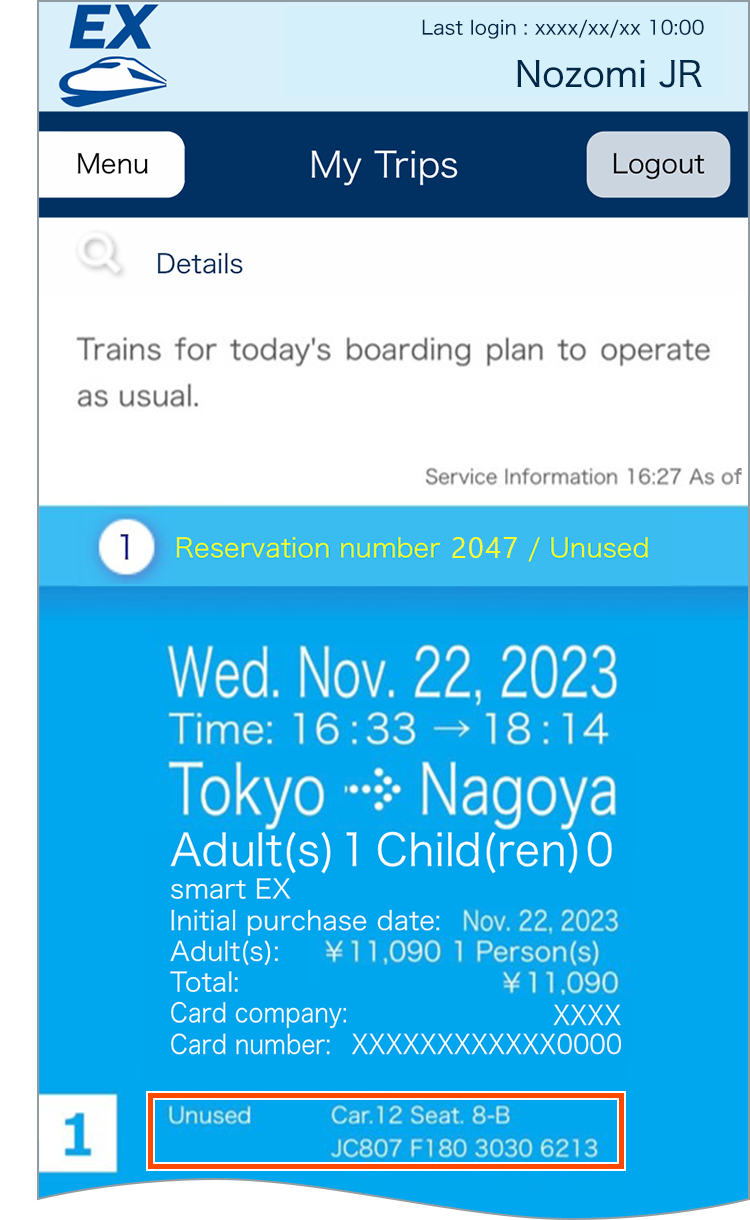Select the white numbered ticket square 1

(x=77, y=1131)
